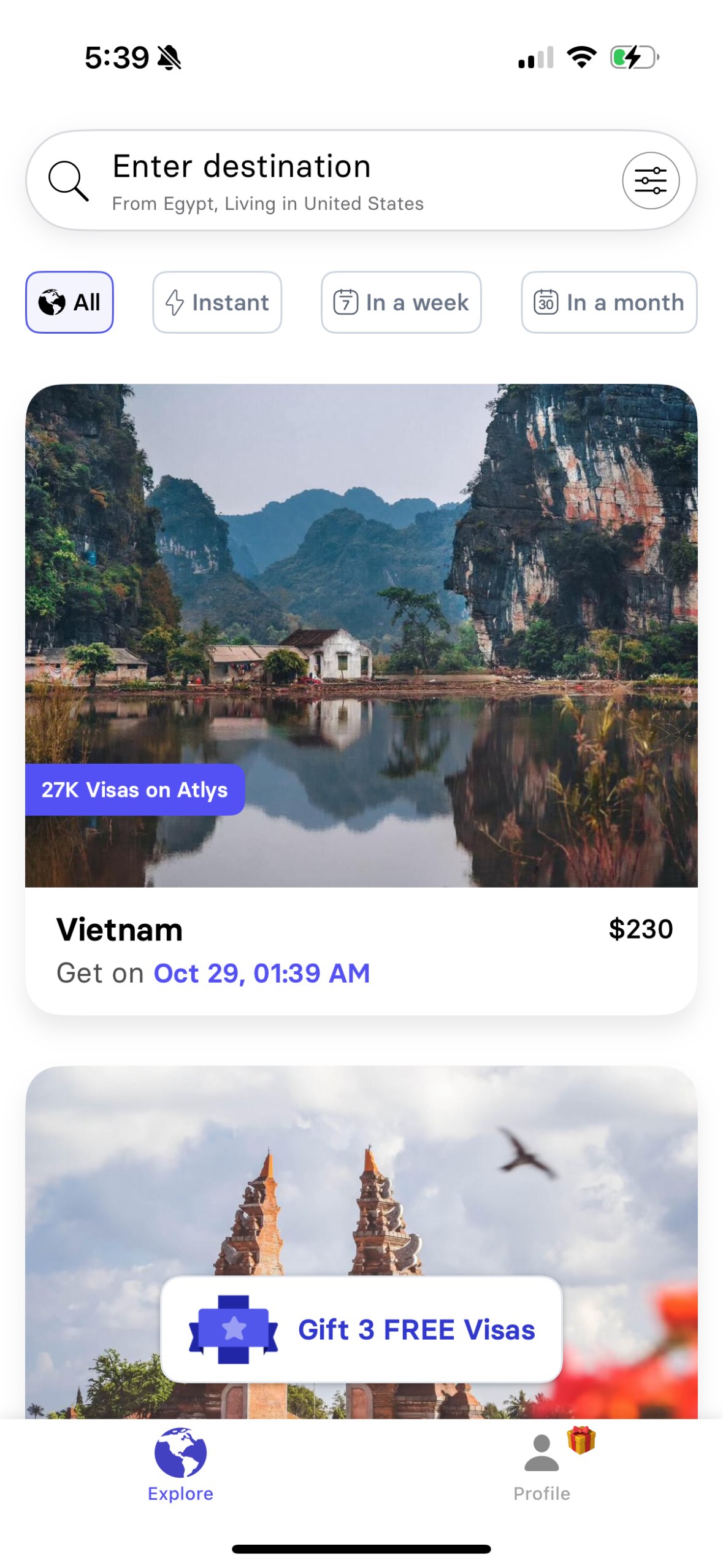Tap the battery charging indicator

(x=632, y=57)
